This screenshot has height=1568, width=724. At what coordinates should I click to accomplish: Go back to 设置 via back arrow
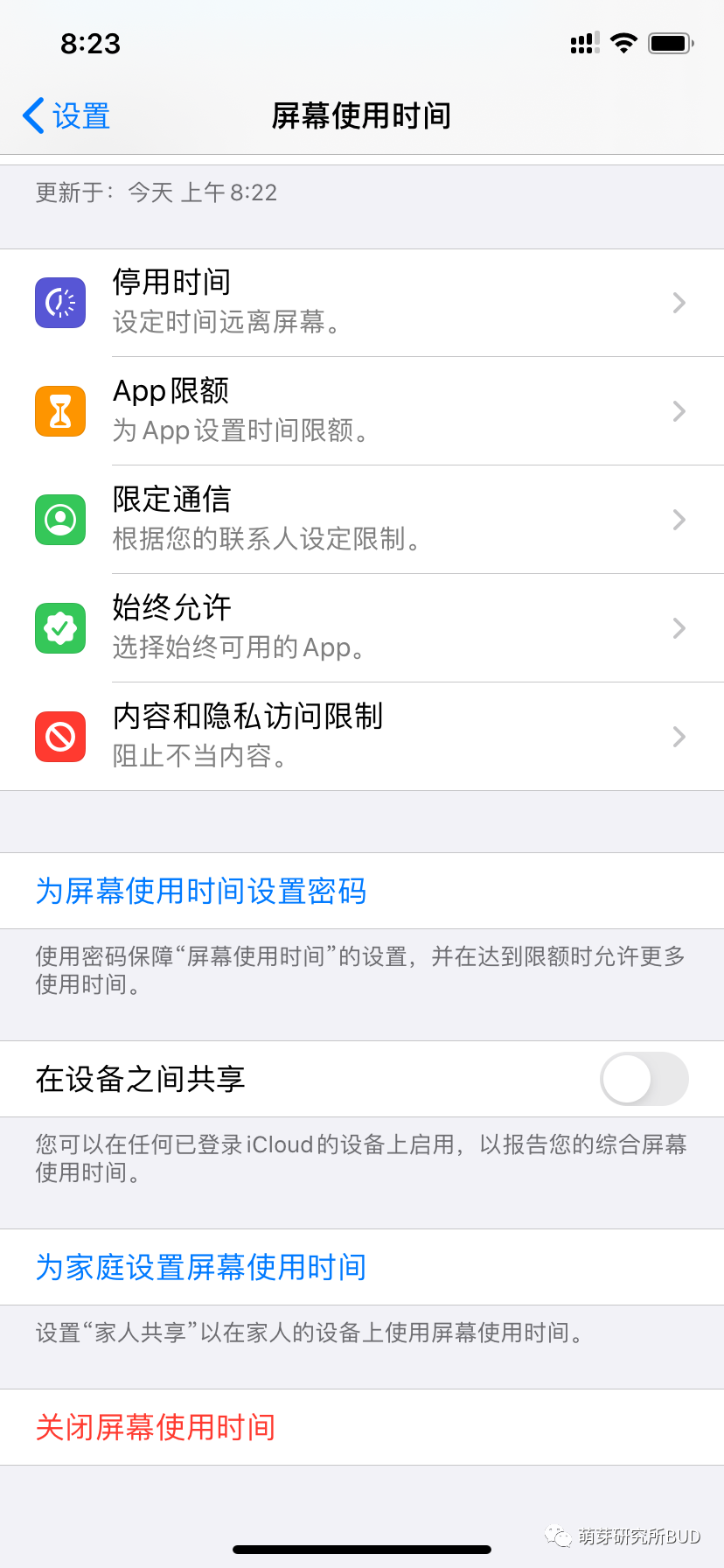coord(61,115)
